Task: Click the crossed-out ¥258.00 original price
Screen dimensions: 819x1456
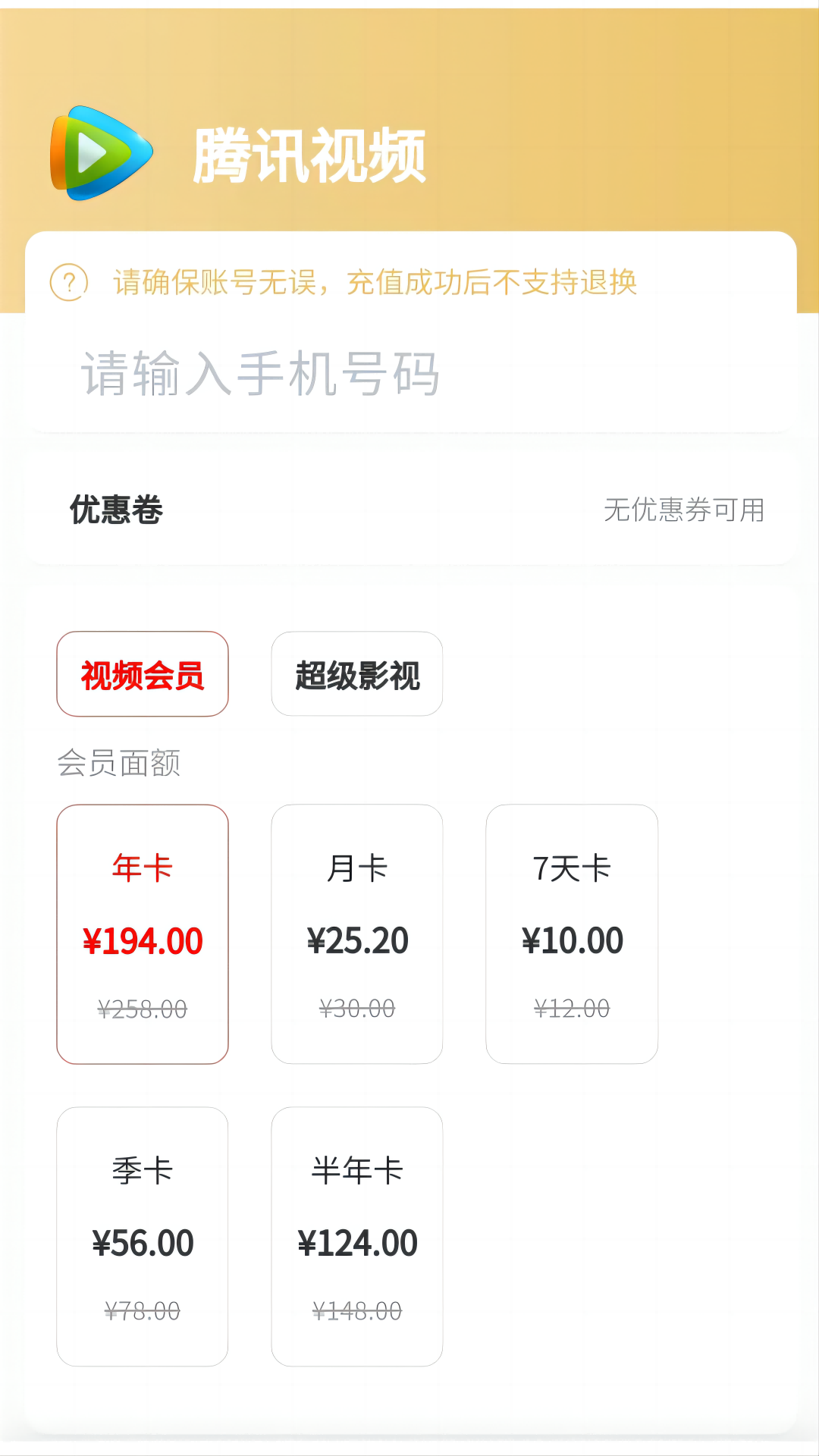Action: click(143, 1009)
